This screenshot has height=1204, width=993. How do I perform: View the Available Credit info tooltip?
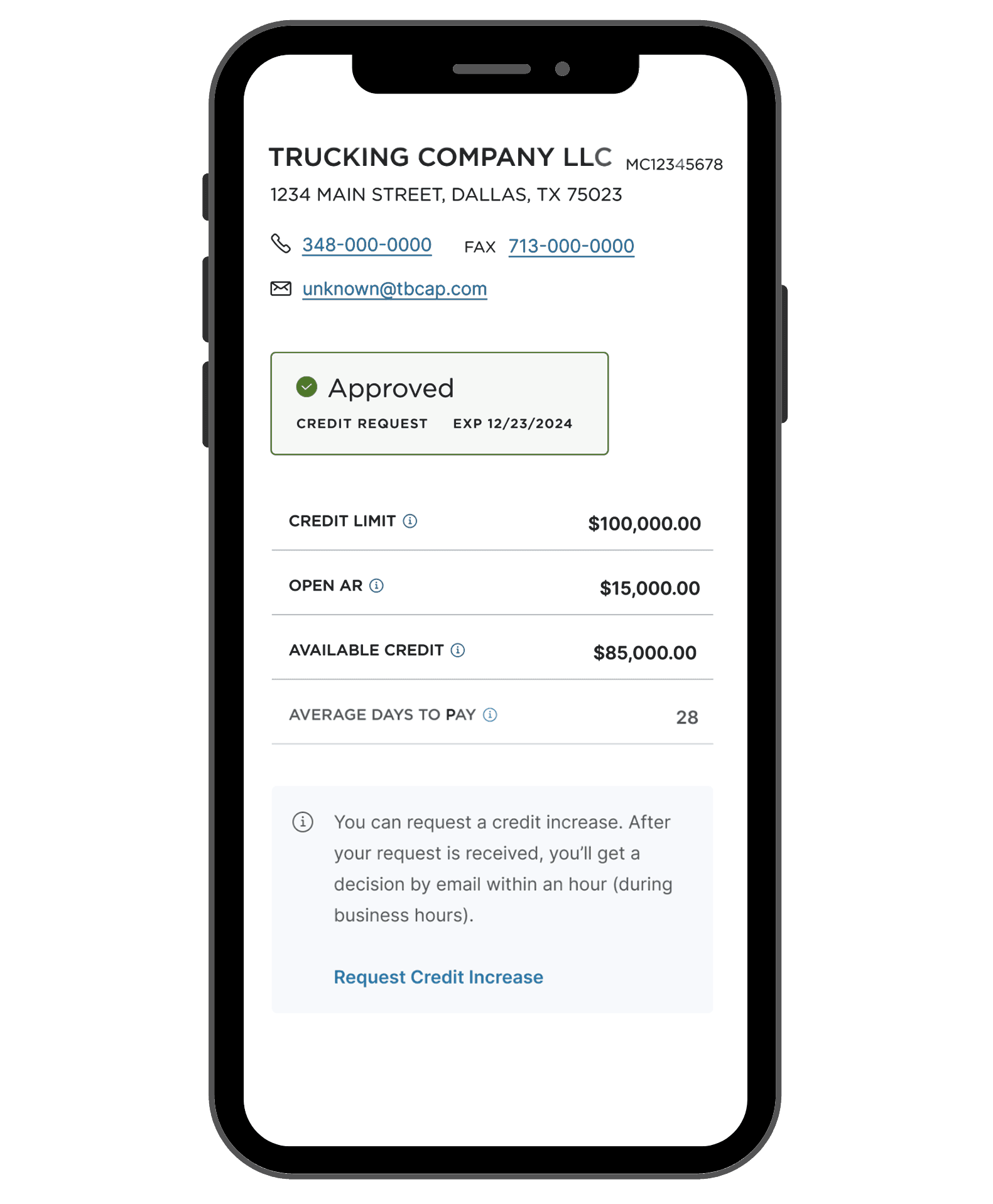(x=458, y=650)
